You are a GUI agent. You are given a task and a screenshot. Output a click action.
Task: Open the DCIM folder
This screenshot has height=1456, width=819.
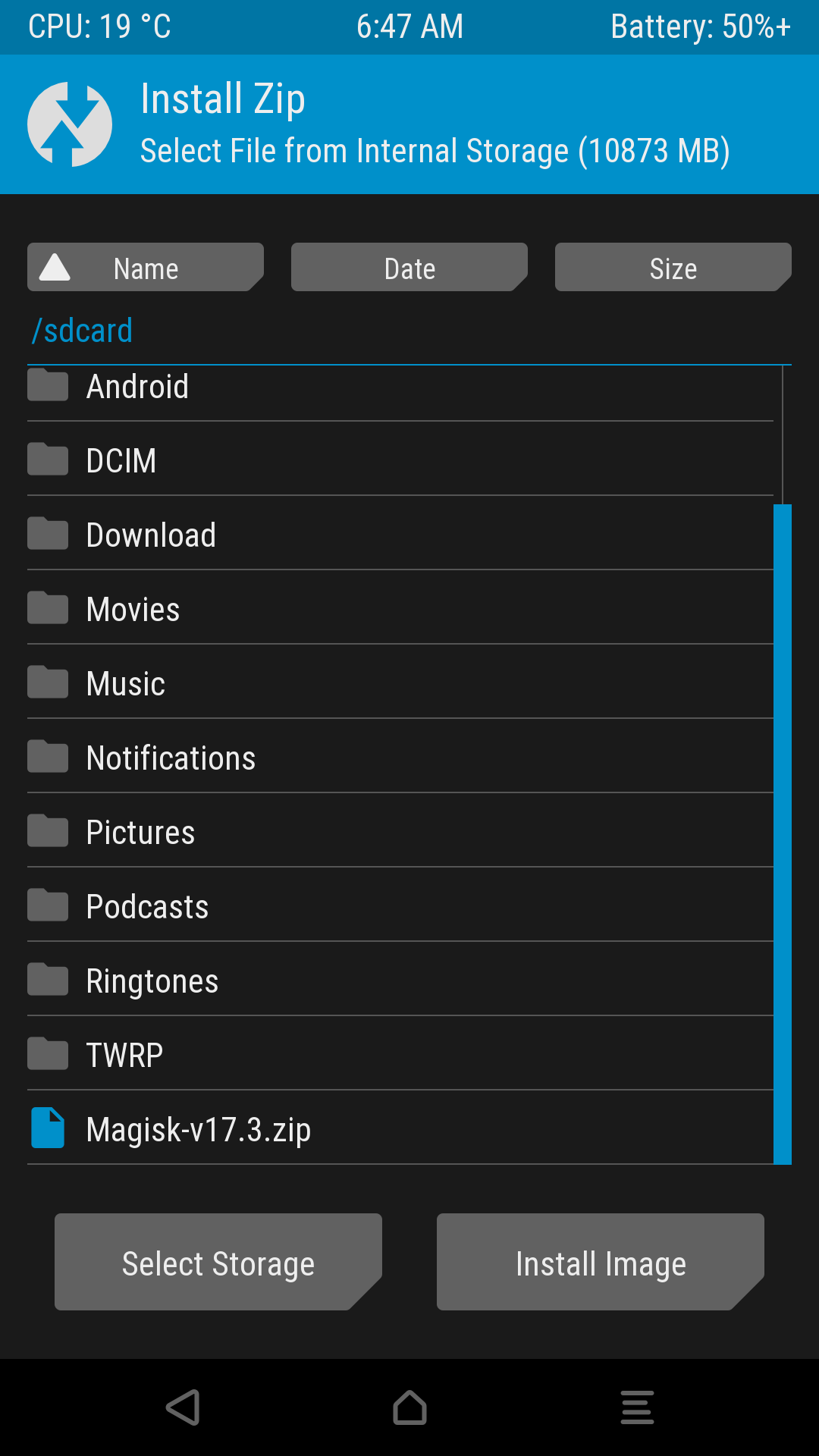point(121,460)
